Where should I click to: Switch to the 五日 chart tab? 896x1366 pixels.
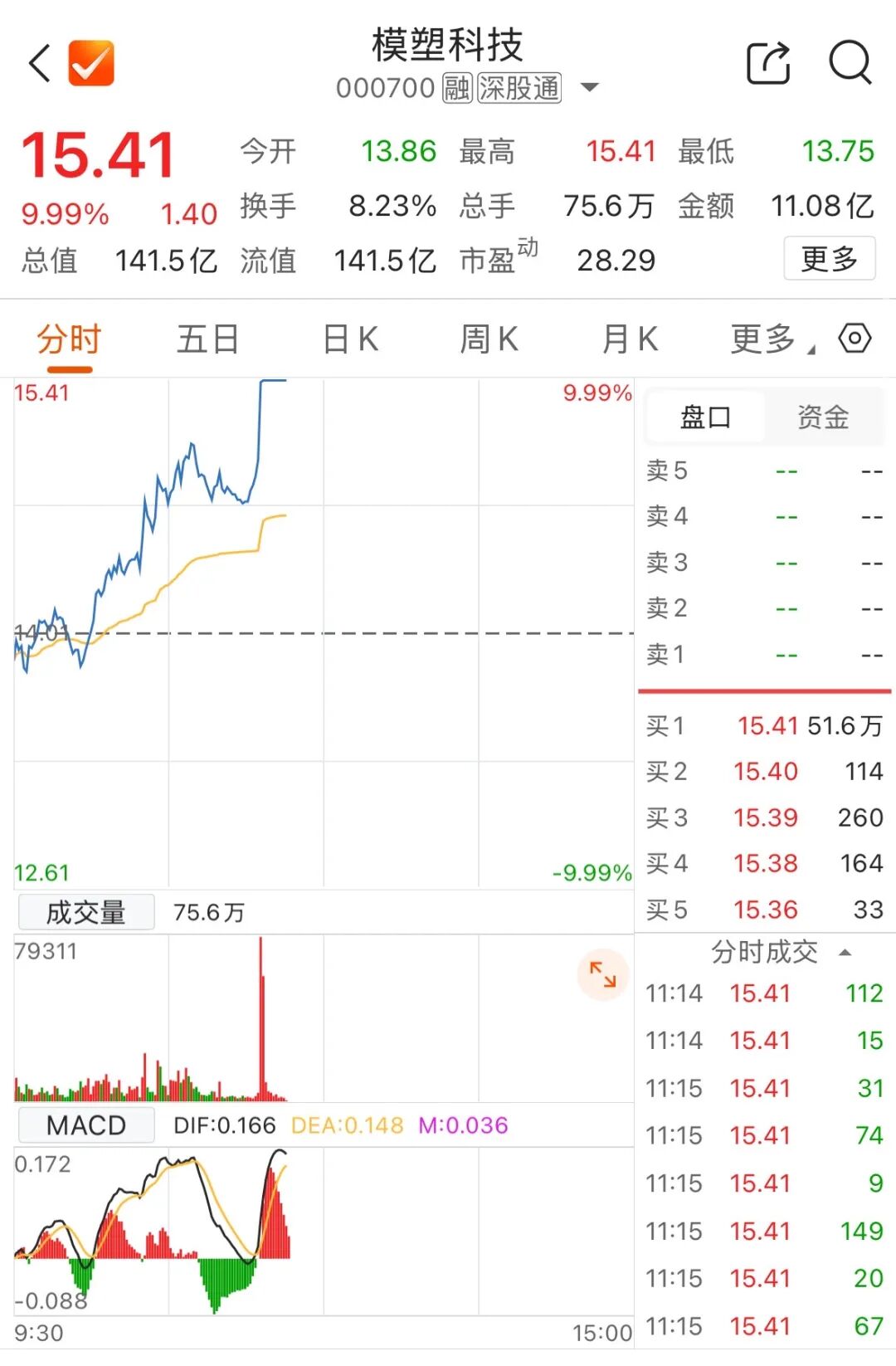207,339
